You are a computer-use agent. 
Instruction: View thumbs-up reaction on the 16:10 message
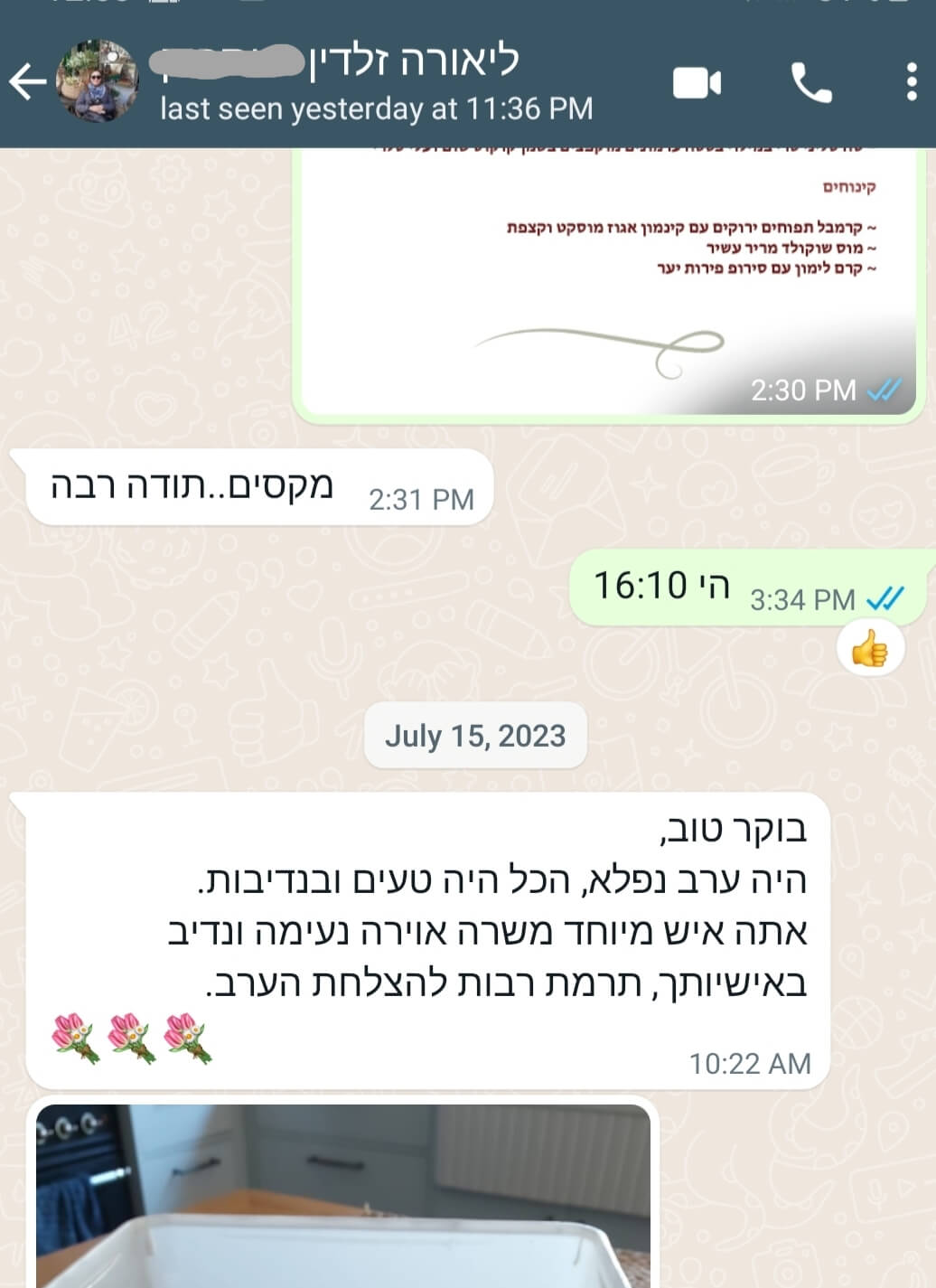870,648
